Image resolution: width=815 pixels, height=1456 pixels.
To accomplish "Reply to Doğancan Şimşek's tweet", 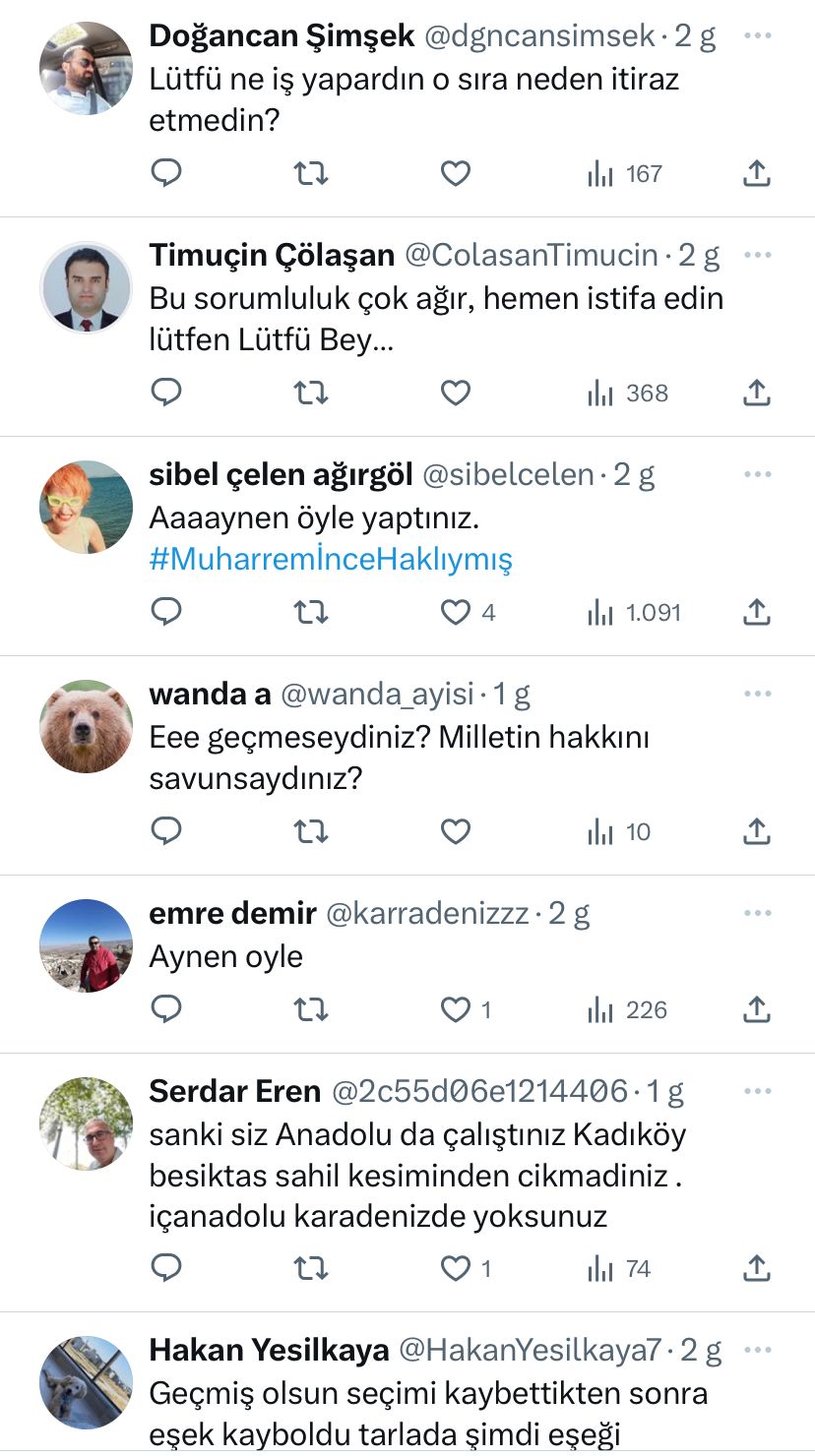I will coord(166,174).
